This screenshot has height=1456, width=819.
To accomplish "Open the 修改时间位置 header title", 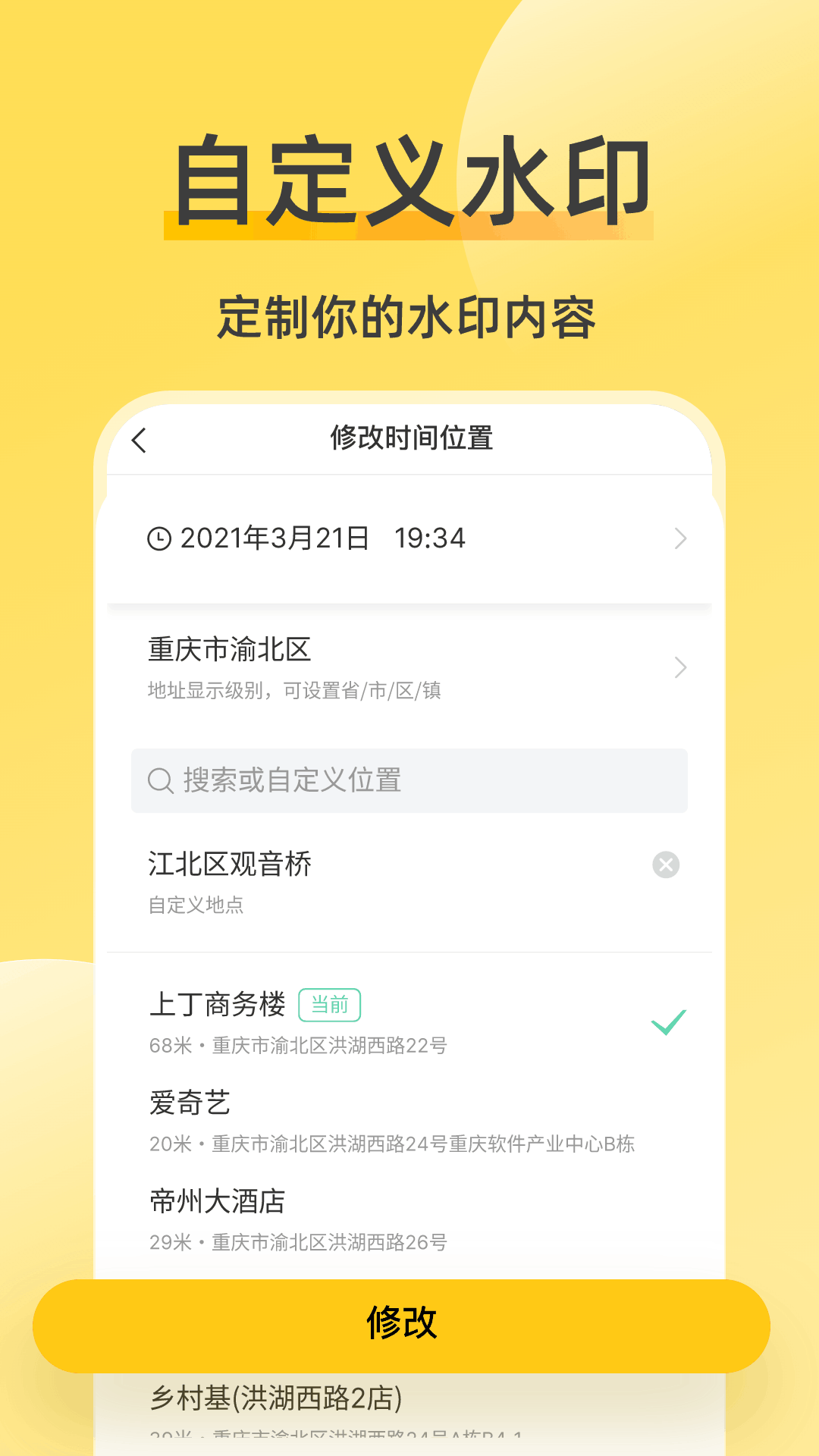I will [x=409, y=438].
